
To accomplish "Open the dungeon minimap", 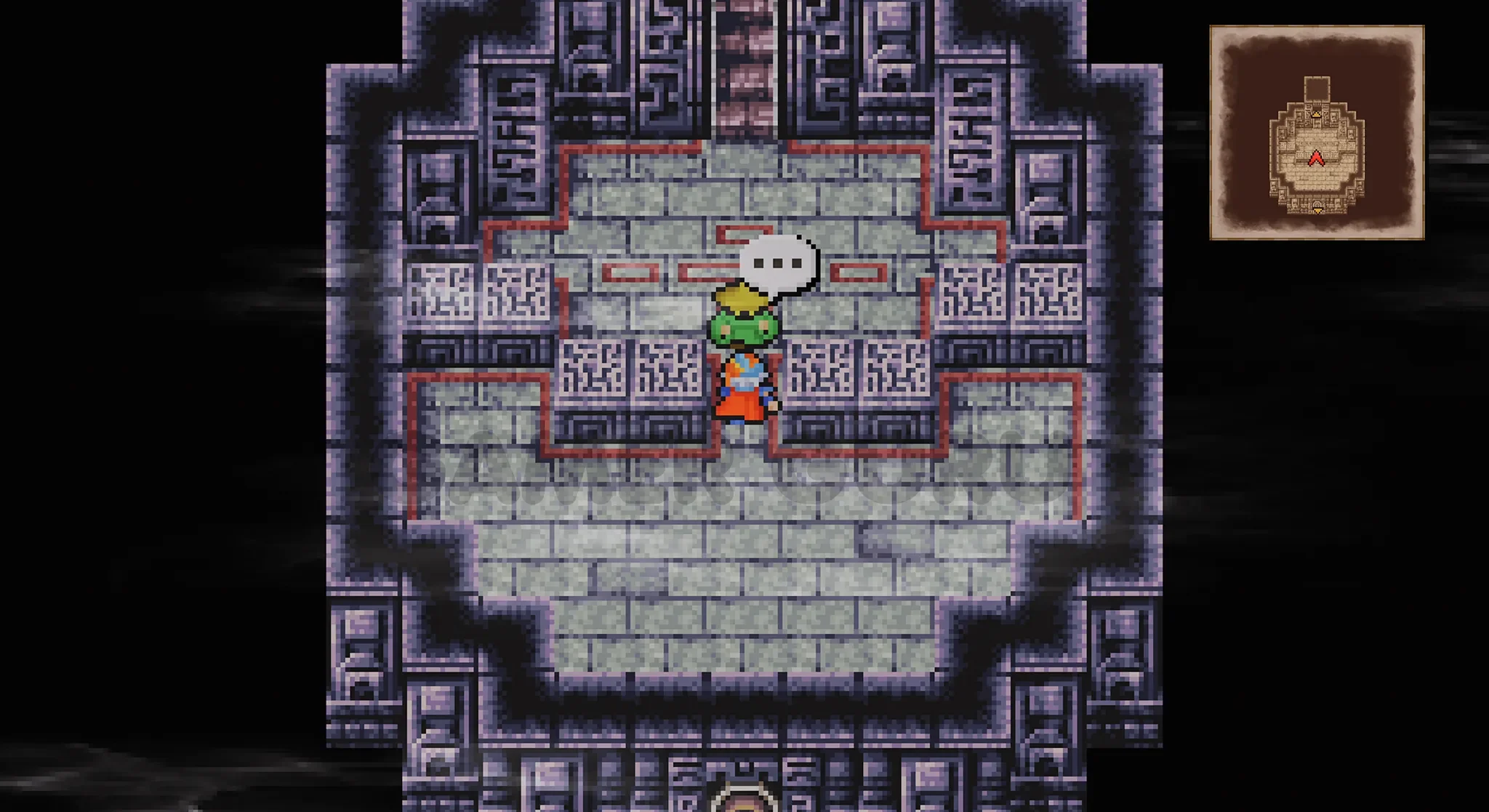I will click(x=1317, y=133).
